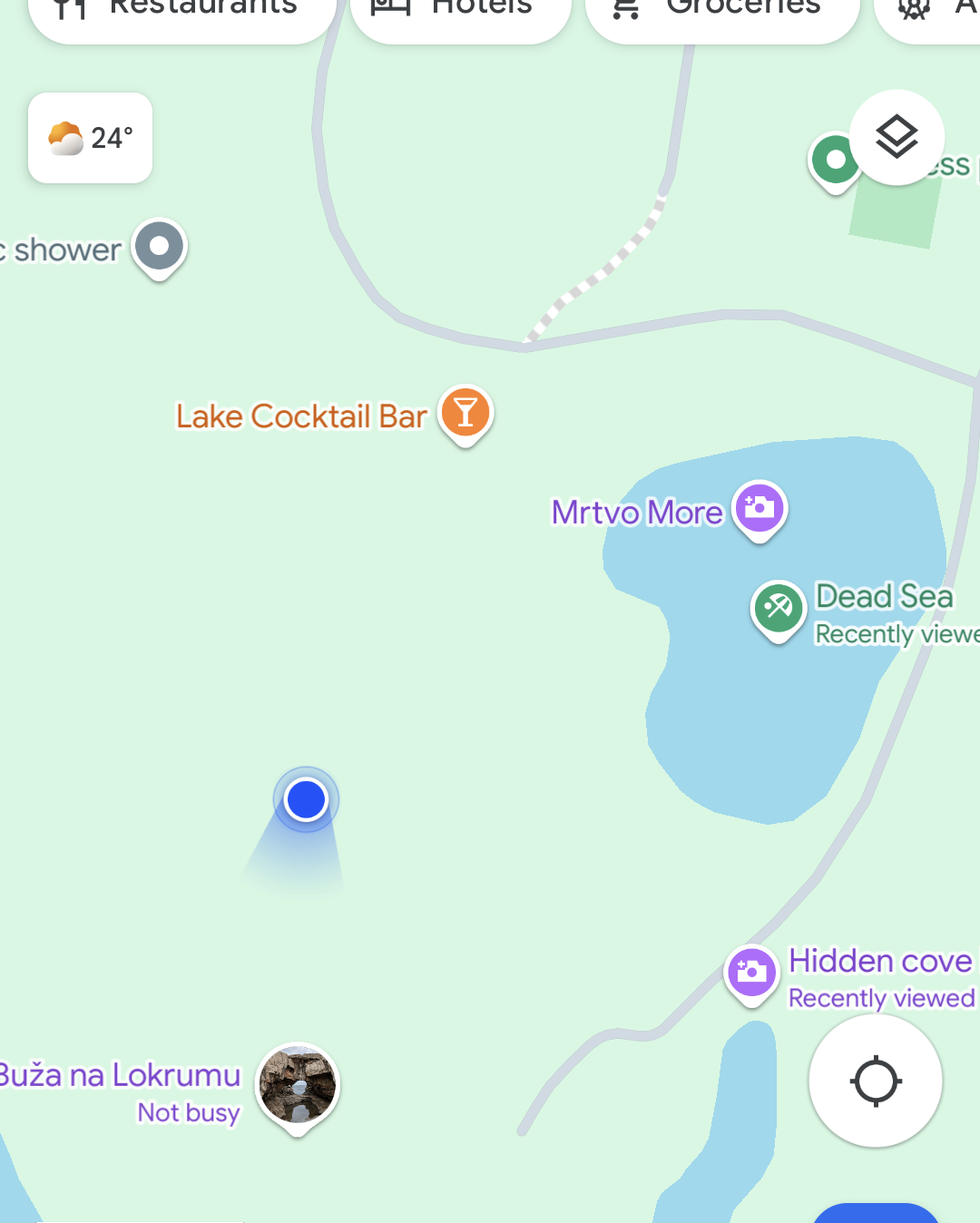
Task: Open the weather widget showing 24°
Action: point(91,138)
